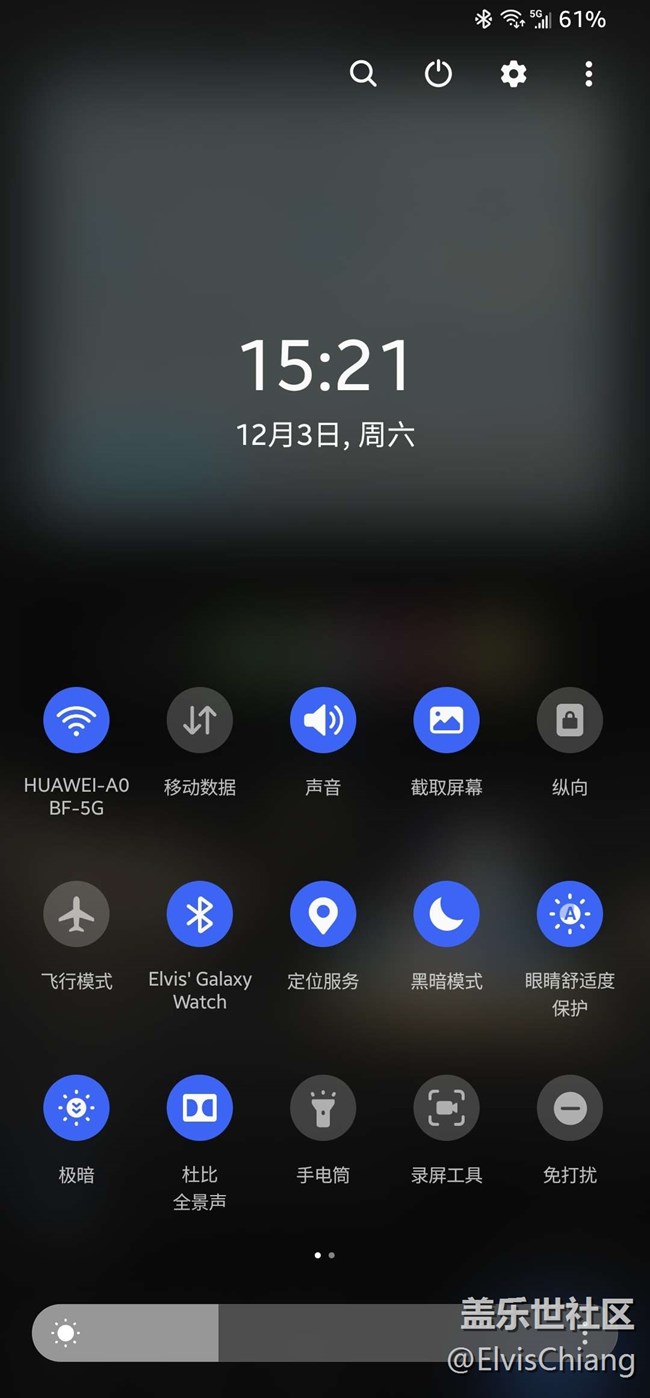Screen dimensions: 650x1398
Task: Open the quick panel search
Action: [x=363, y=73]
